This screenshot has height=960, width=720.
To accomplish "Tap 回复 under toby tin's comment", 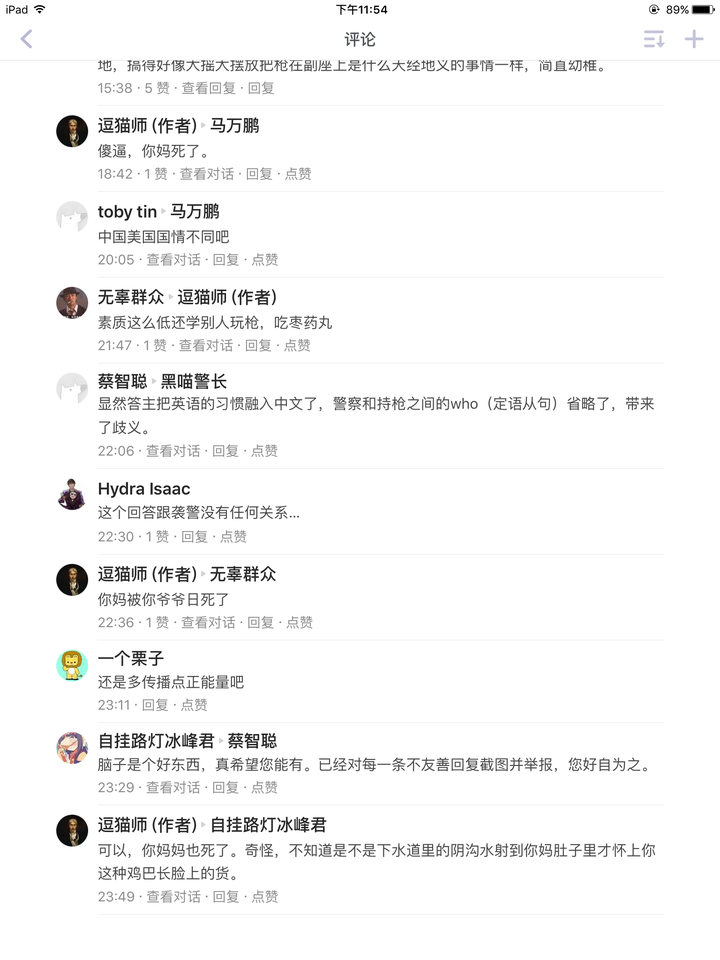I will pos(225,259).
